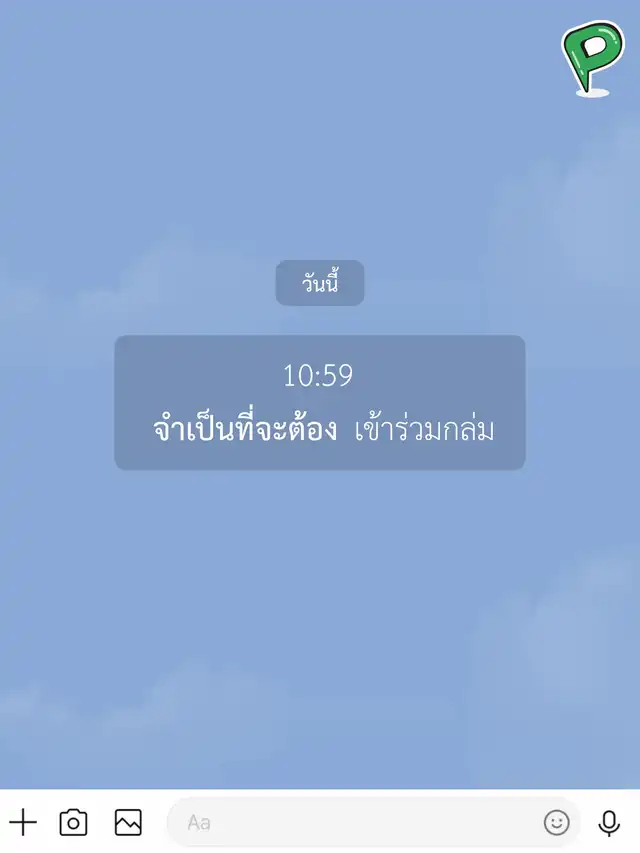Open the emoji and sticker picker
Image resolution: width=640 pixels, height=853 pixels.
[x=556, y=823]
